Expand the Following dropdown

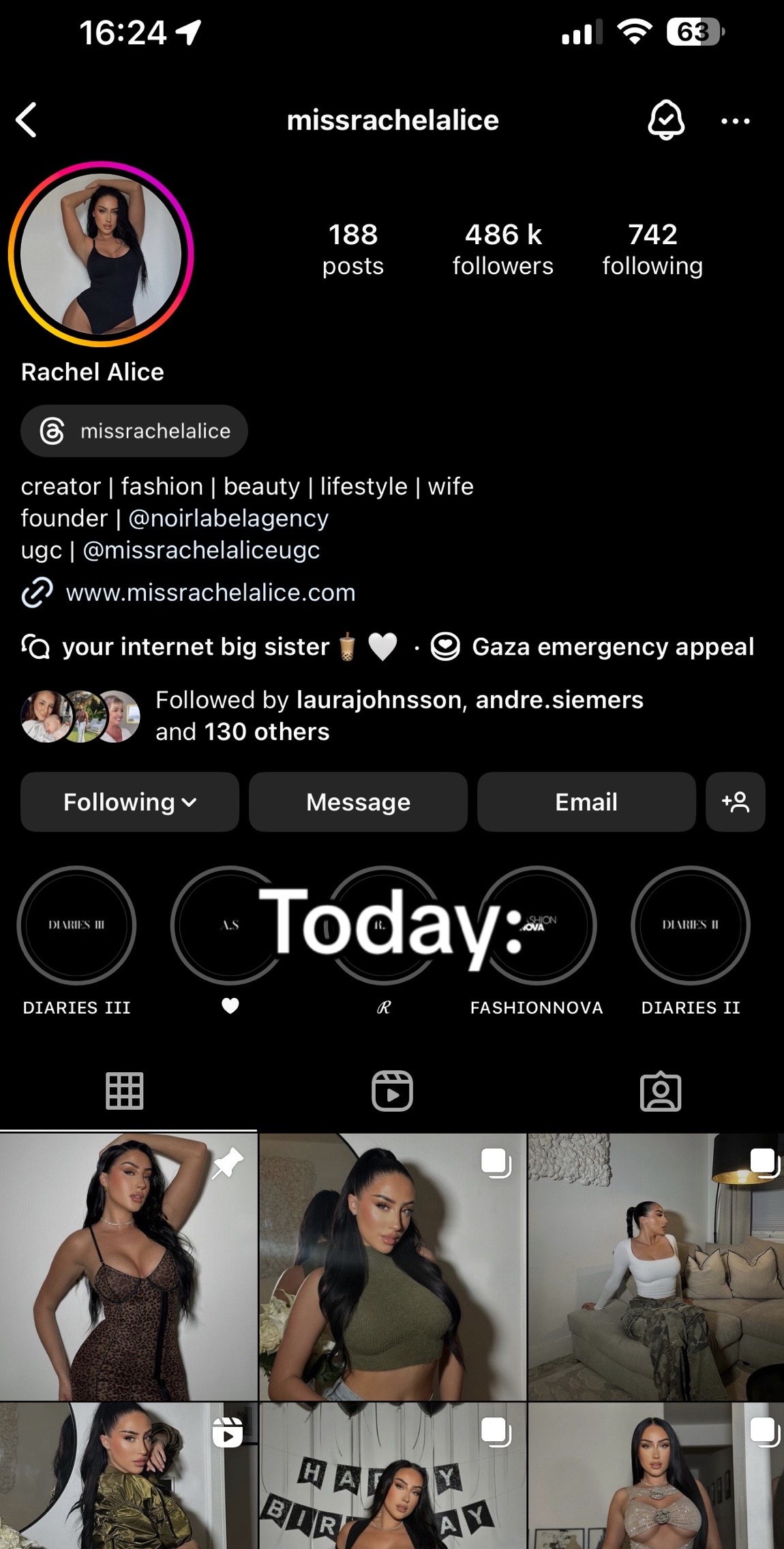130,802
